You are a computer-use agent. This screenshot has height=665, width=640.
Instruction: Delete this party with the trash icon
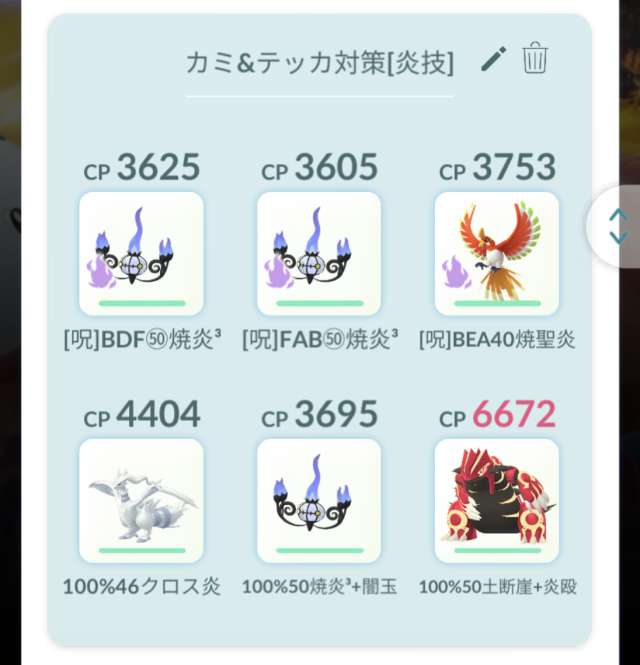535,59
